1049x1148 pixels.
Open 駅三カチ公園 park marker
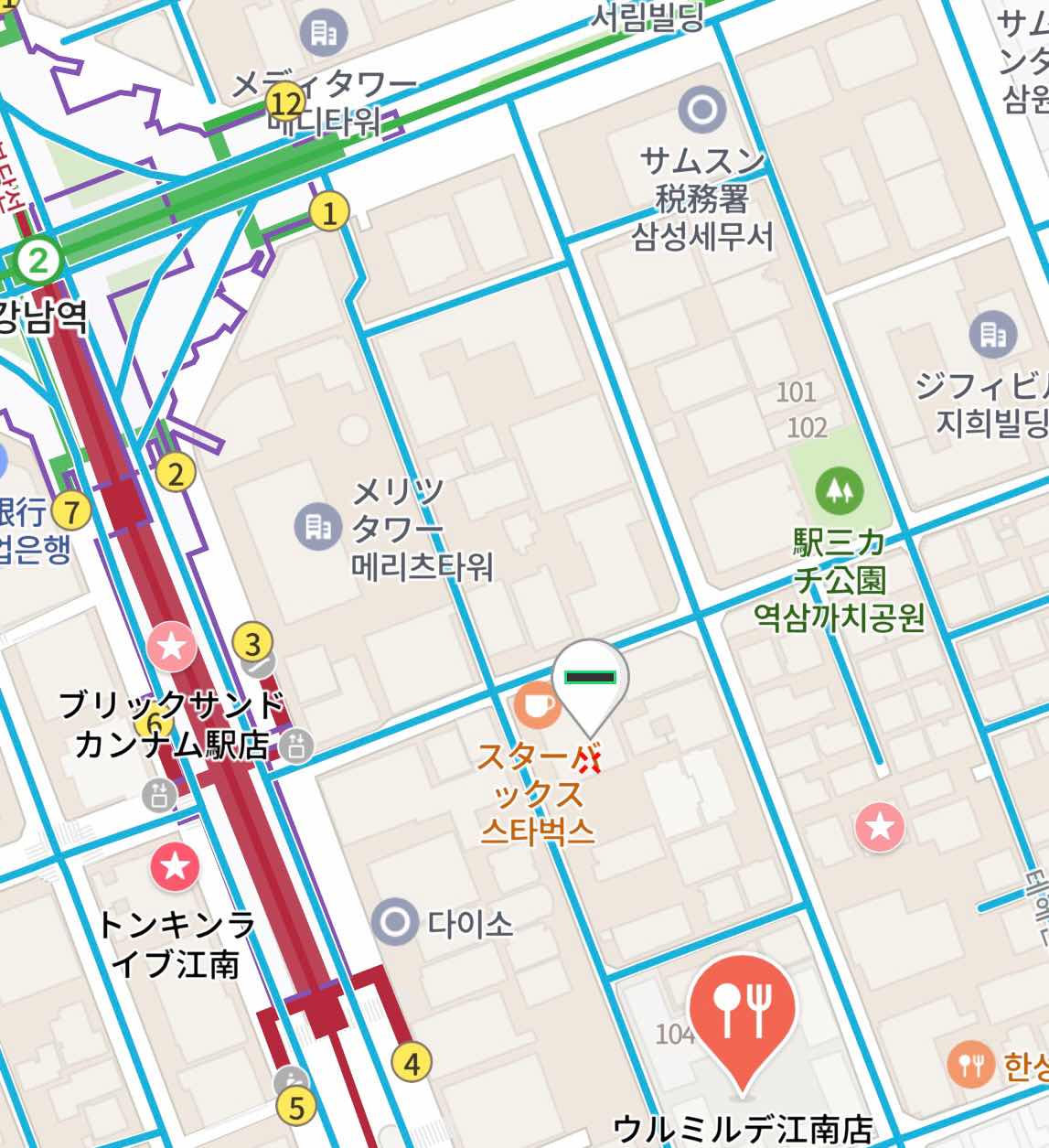pos(839,489)
